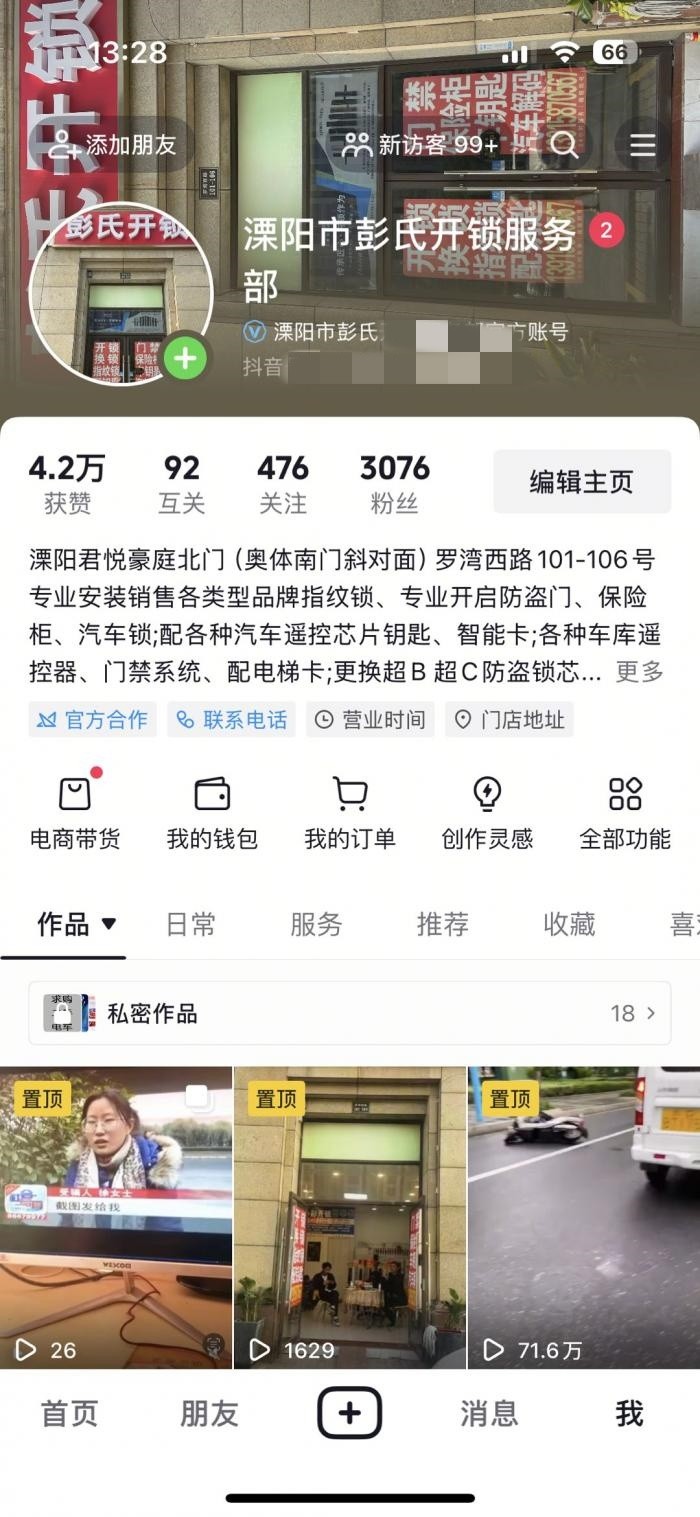Tap the green plus on the avatar
Image resolution: width=700 pixels, height=1517 pixels.
point(186,357)
